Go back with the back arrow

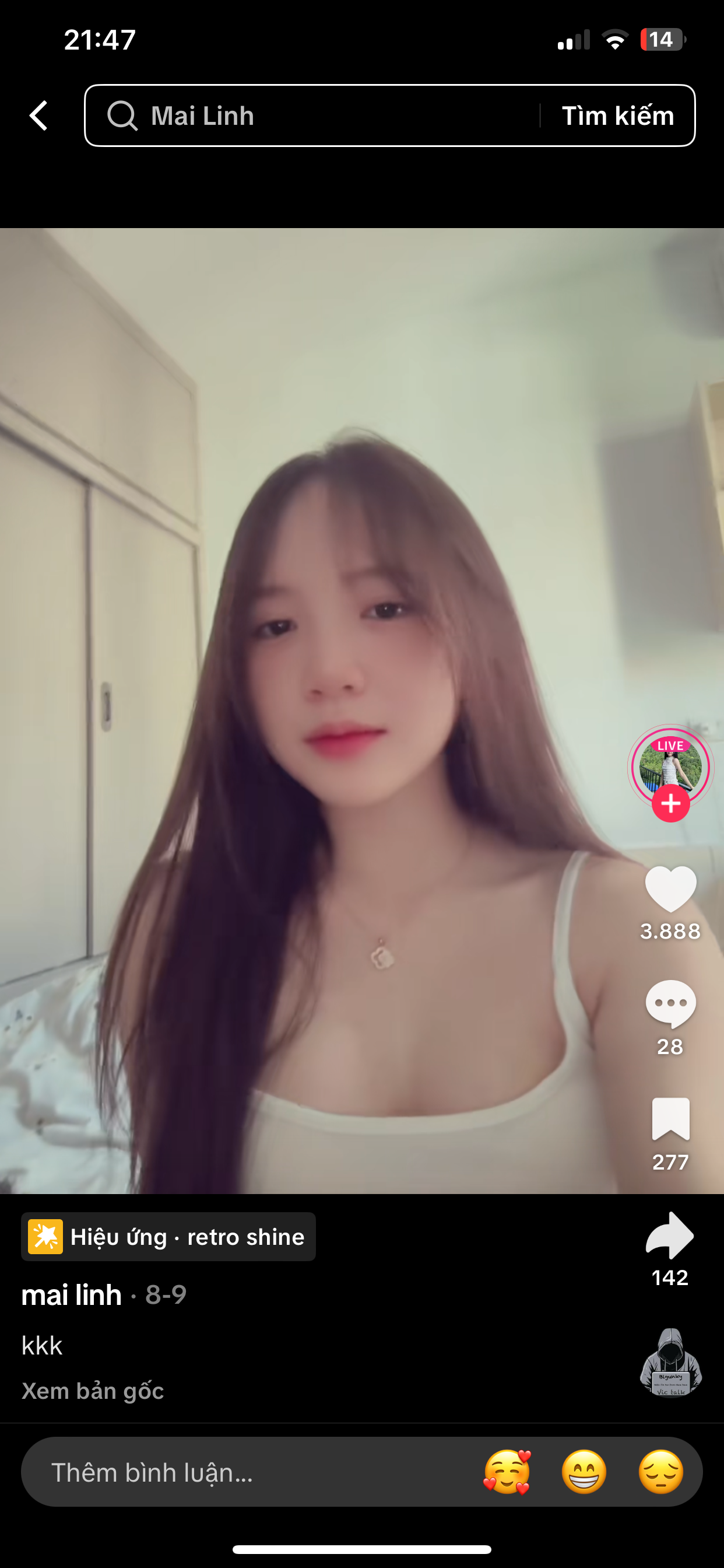[x=39, y=116]
